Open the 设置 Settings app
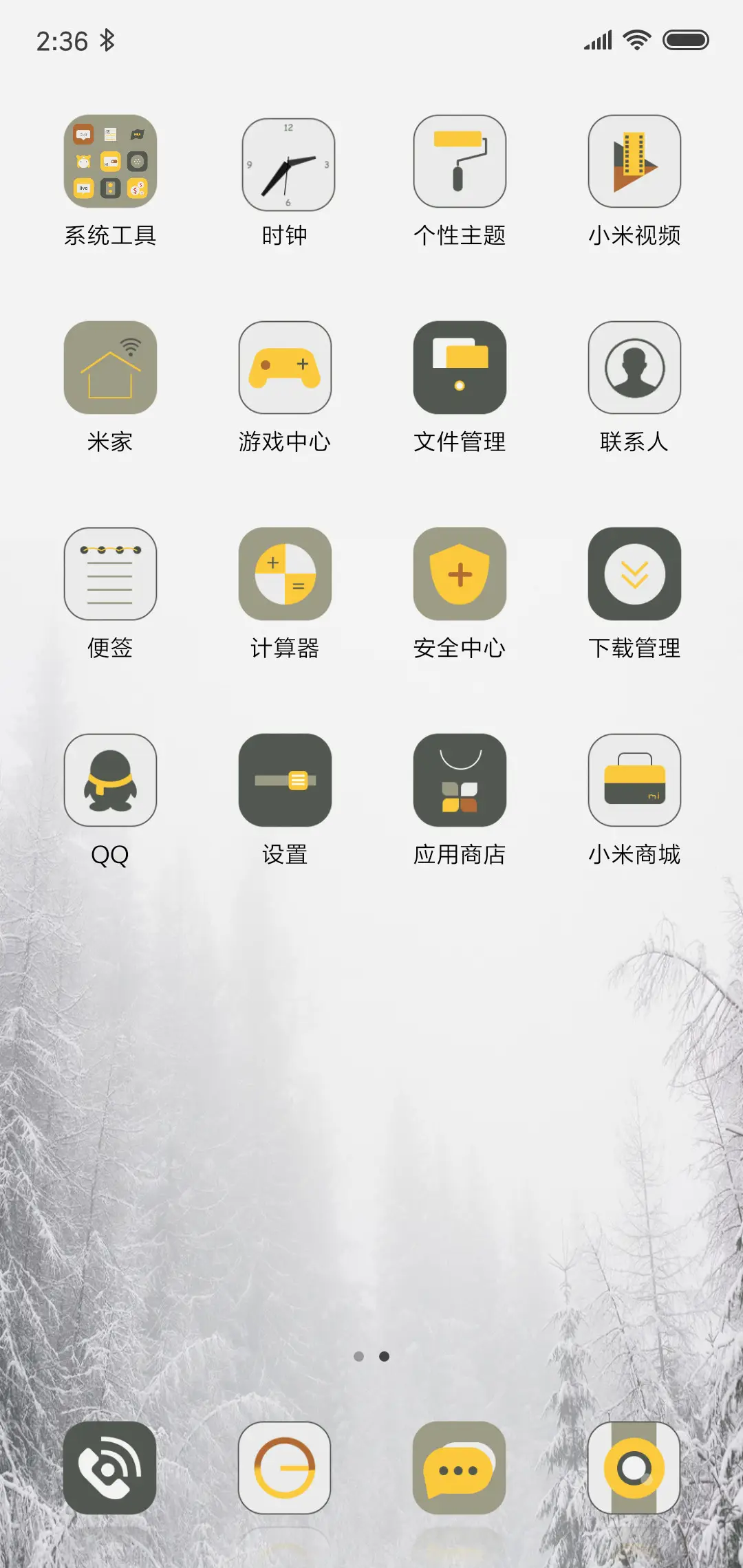Image resolution: width=743 pixels, height=1568 pixels. coord(285,779)
